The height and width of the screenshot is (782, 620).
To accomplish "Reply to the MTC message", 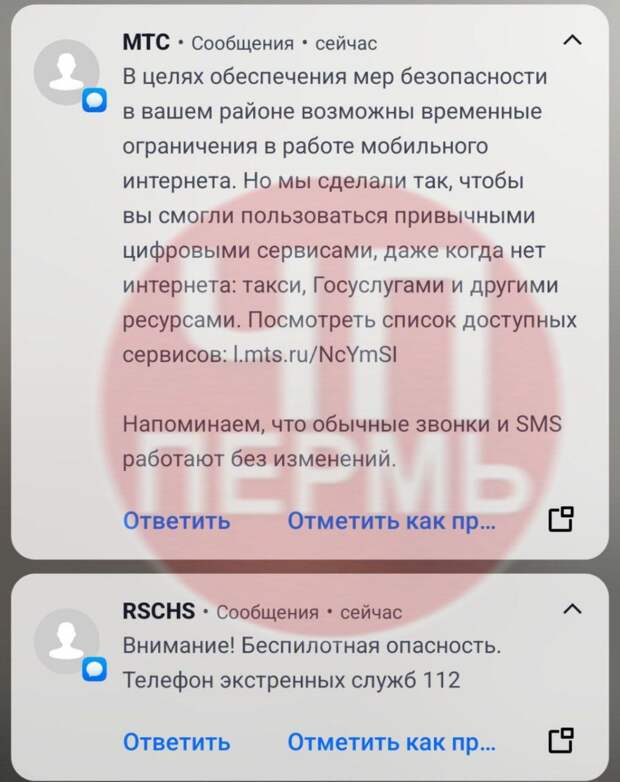I will tap(176, 521).
